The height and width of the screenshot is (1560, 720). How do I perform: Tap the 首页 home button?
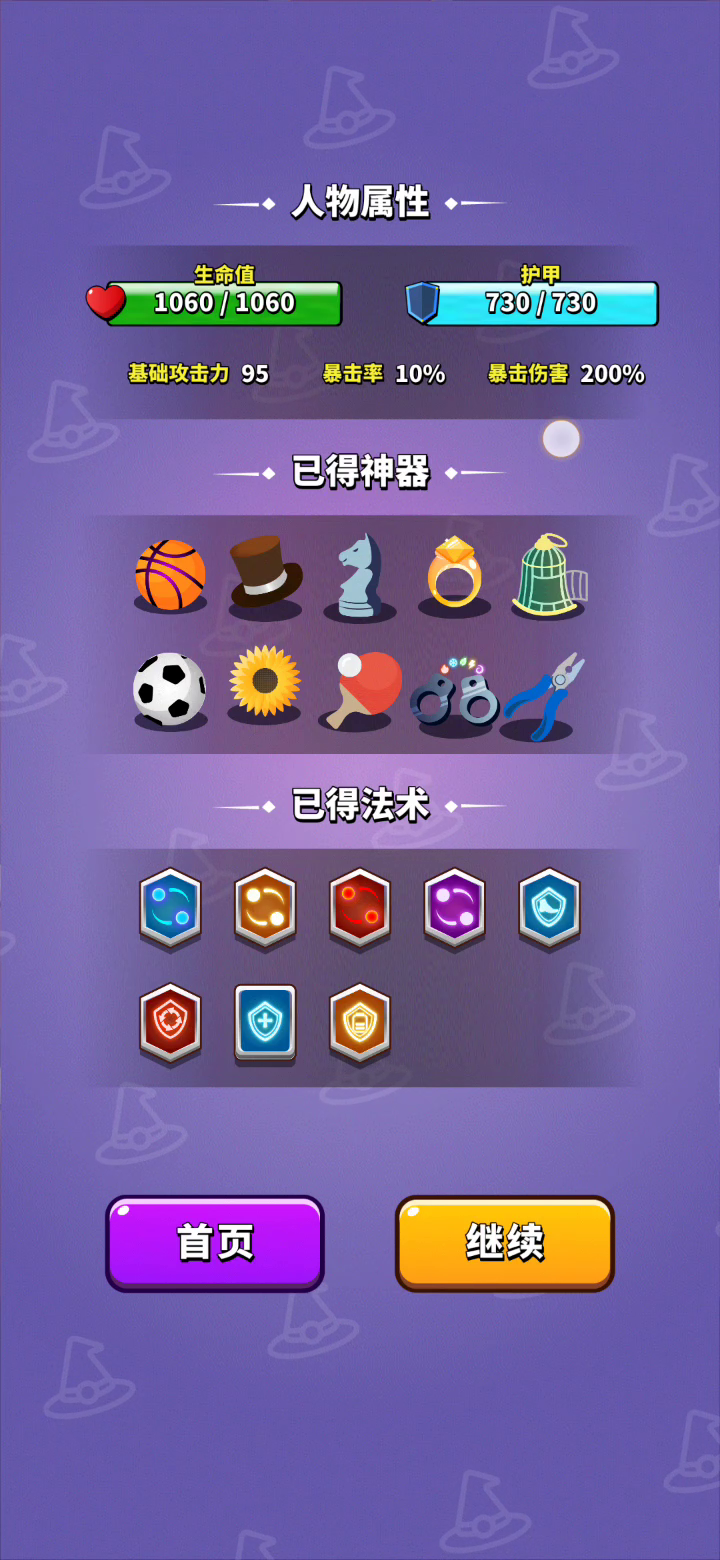(215, 1243)
